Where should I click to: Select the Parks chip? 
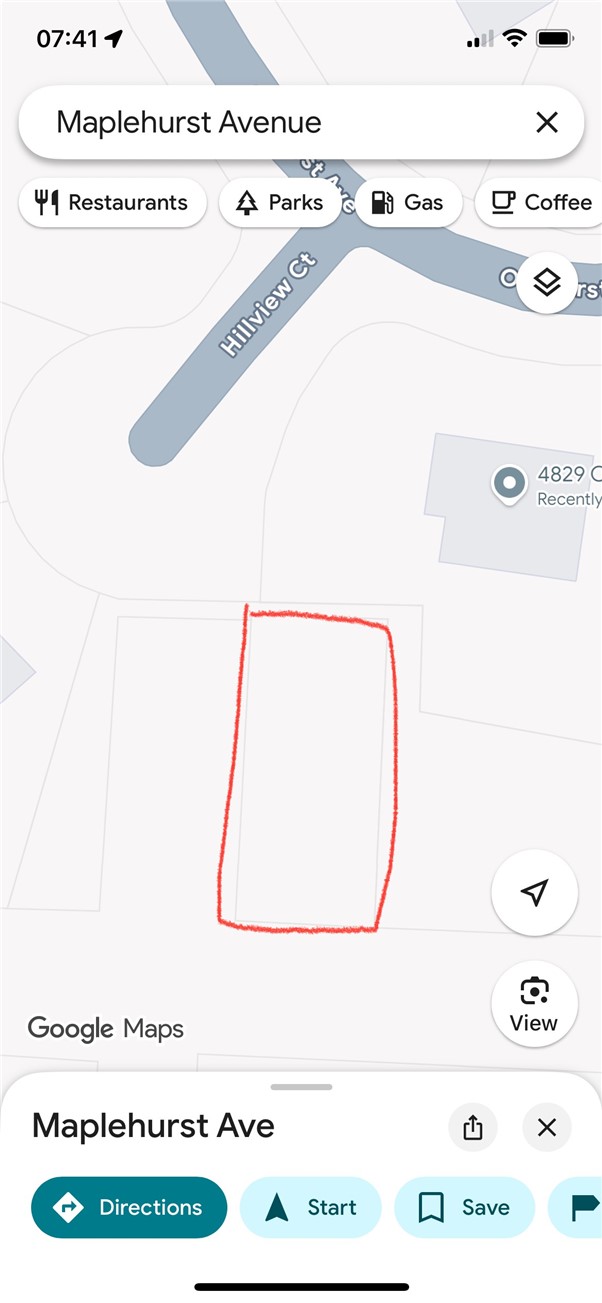[x=279, y=203]
